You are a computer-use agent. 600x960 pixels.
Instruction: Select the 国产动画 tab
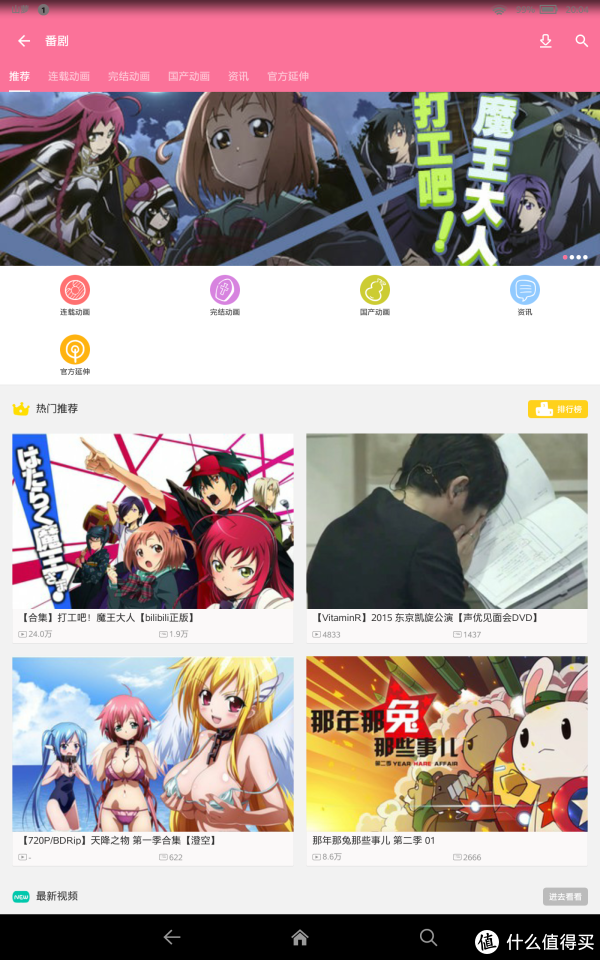[188, 76]
